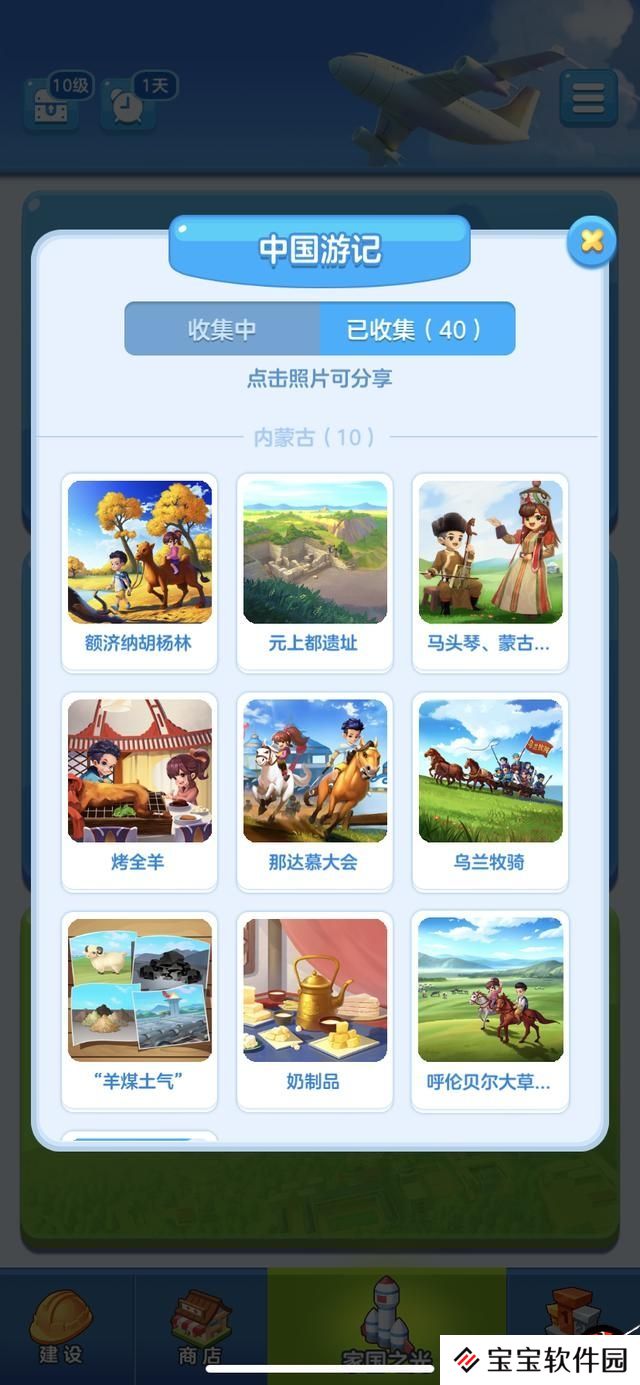
Task: View the "羊煤土气" photo card
Action: tap(139, 1009)
